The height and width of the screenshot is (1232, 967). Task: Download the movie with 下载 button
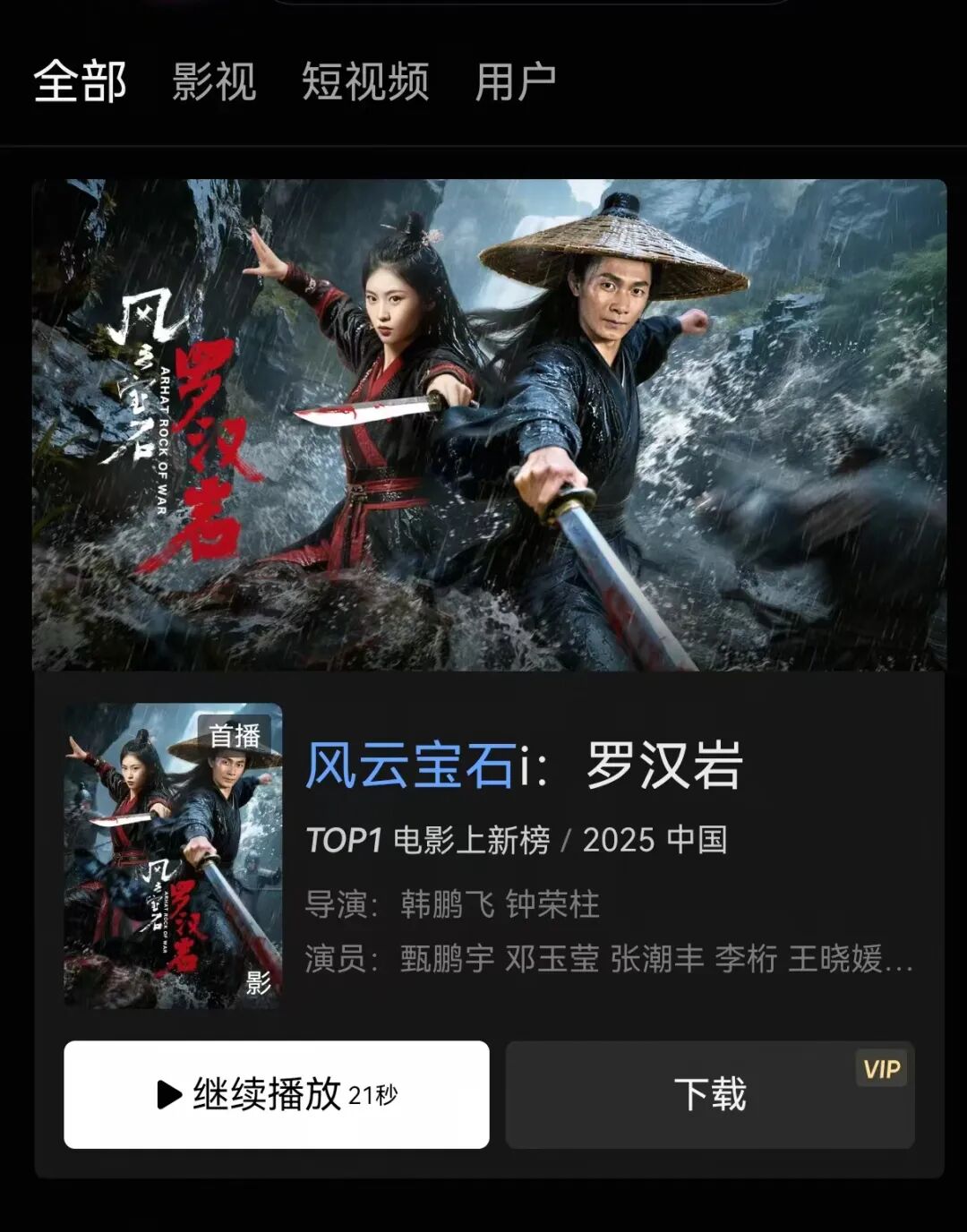point(709,1094)
